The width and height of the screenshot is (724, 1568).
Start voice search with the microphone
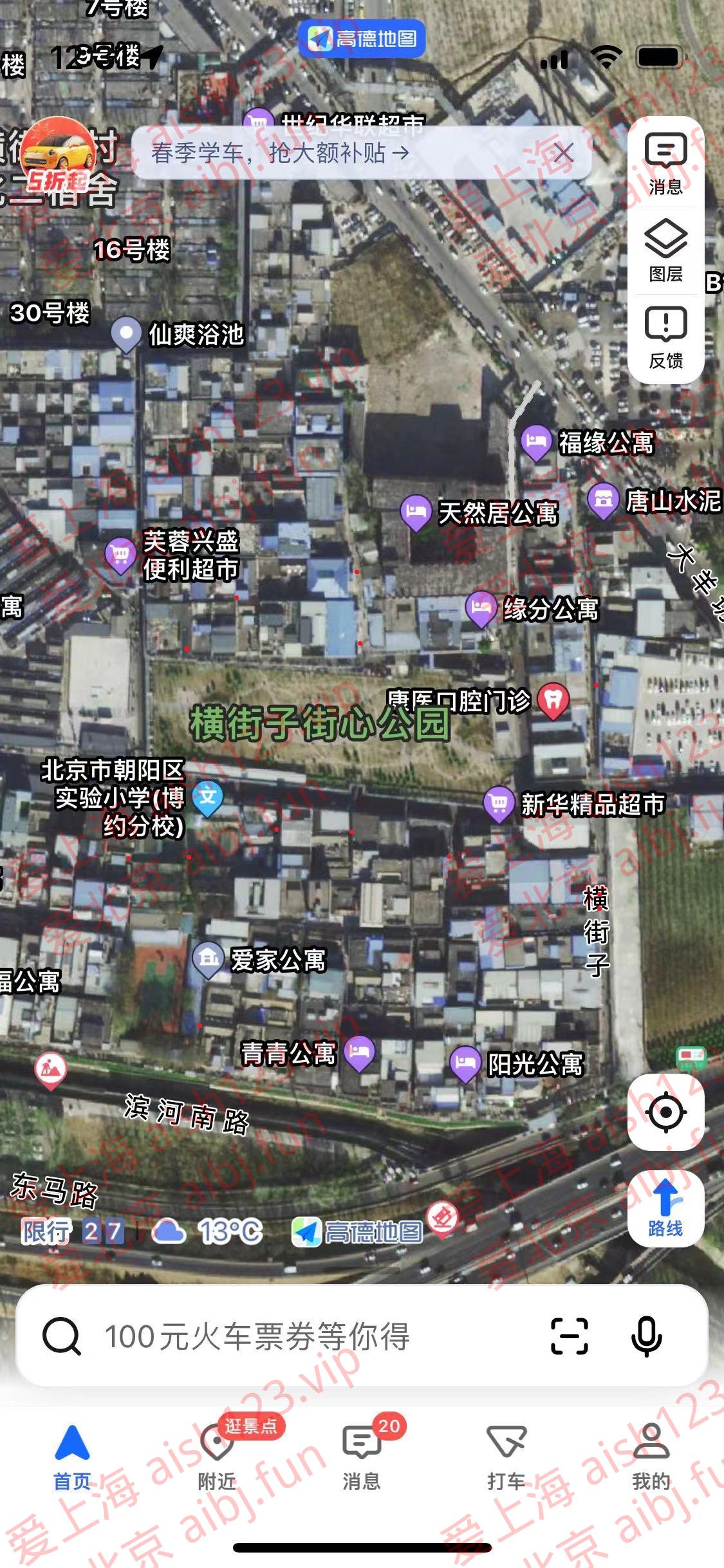tap(646, 1337)
